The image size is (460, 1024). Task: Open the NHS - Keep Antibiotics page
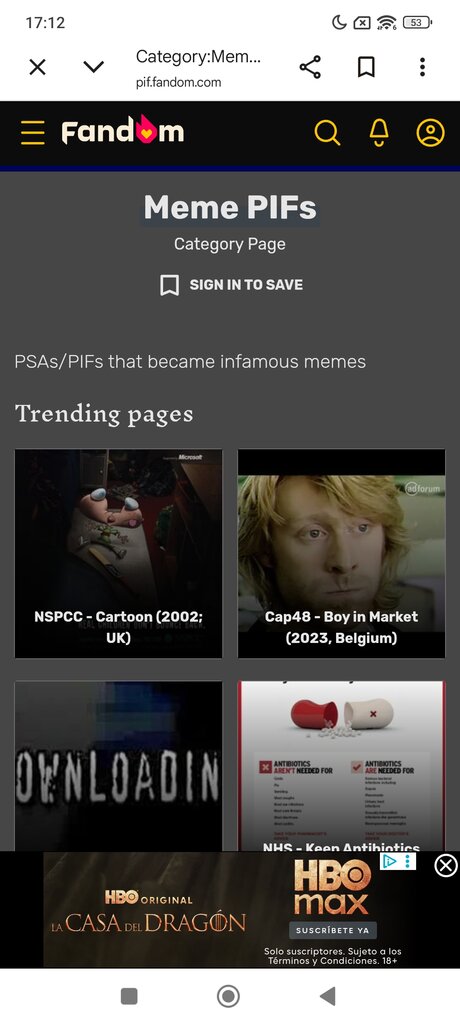341,766
